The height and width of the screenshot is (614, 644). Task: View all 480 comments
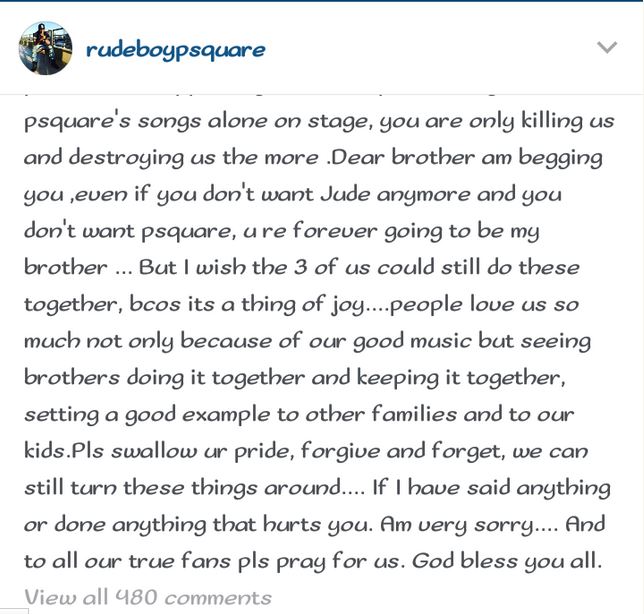pos(148,598)
